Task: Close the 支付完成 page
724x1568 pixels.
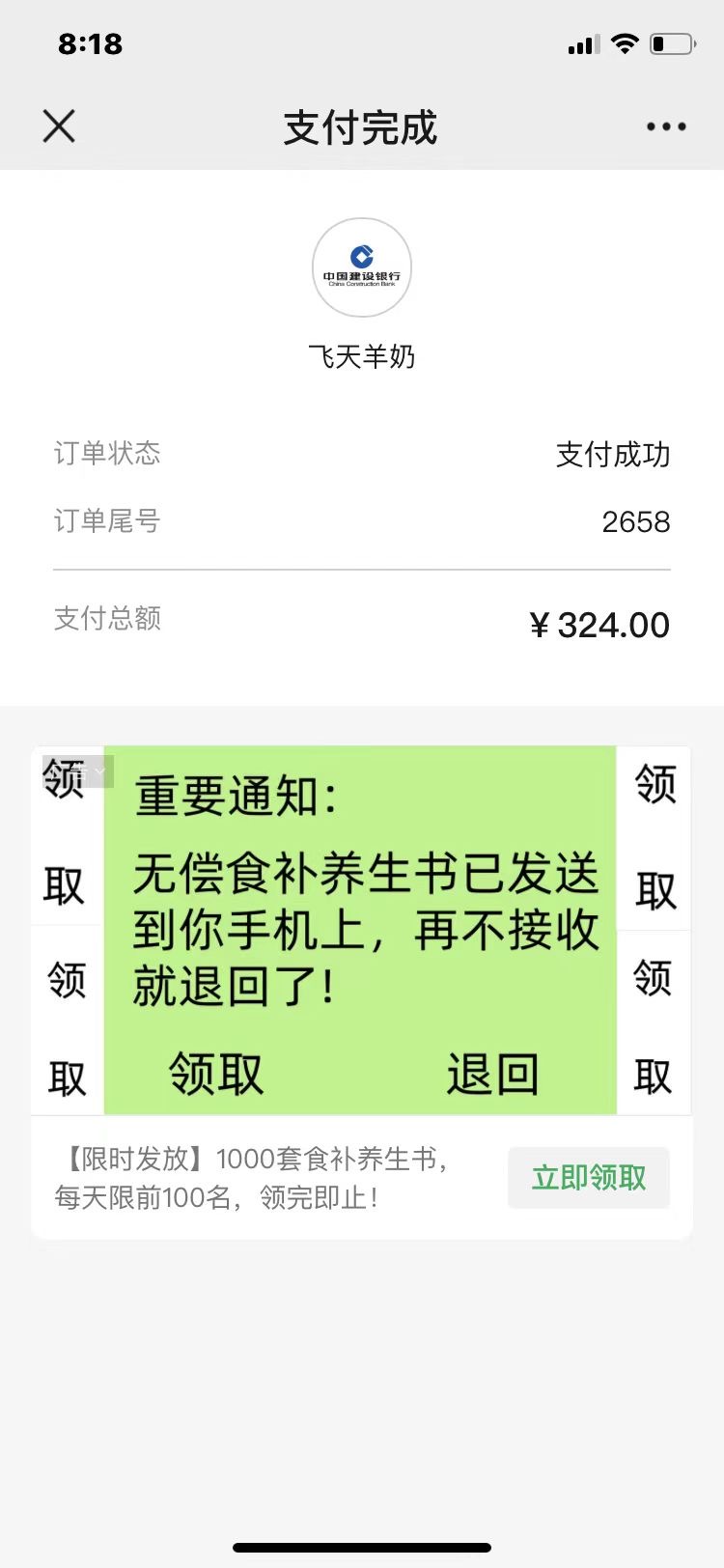Action: [x=59, y=126]
